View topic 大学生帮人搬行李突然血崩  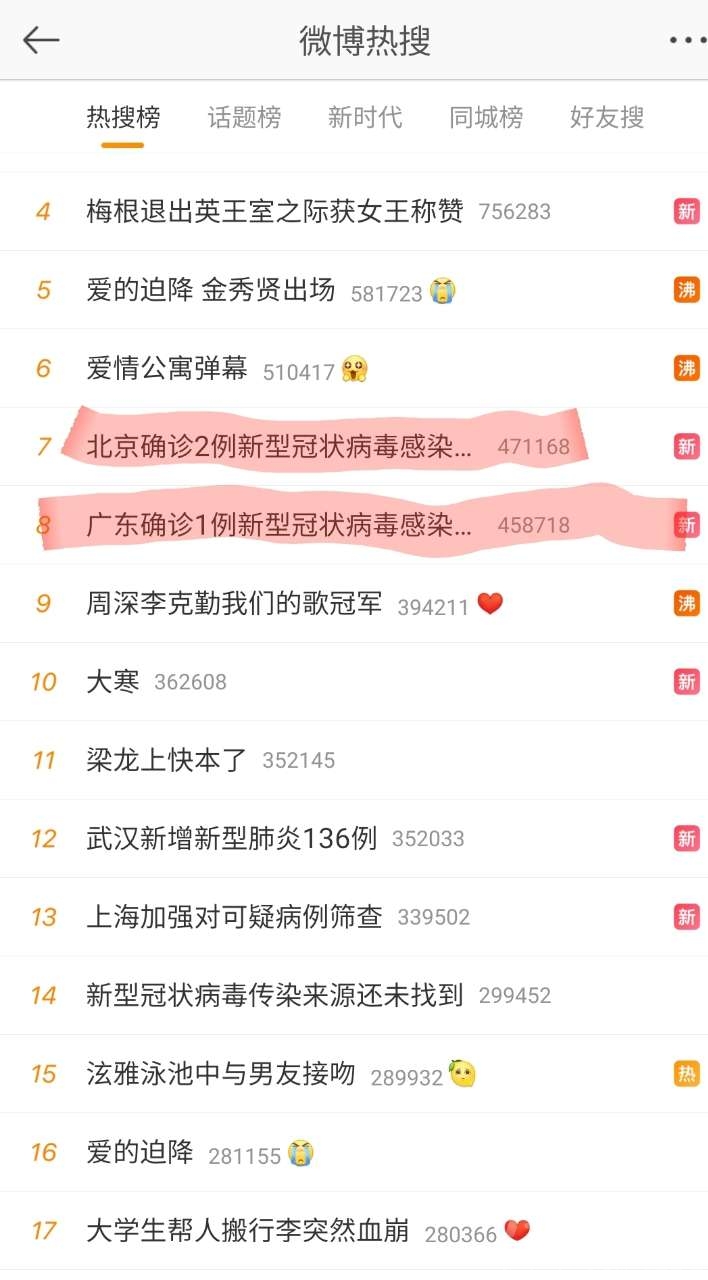click(248, 1230)
